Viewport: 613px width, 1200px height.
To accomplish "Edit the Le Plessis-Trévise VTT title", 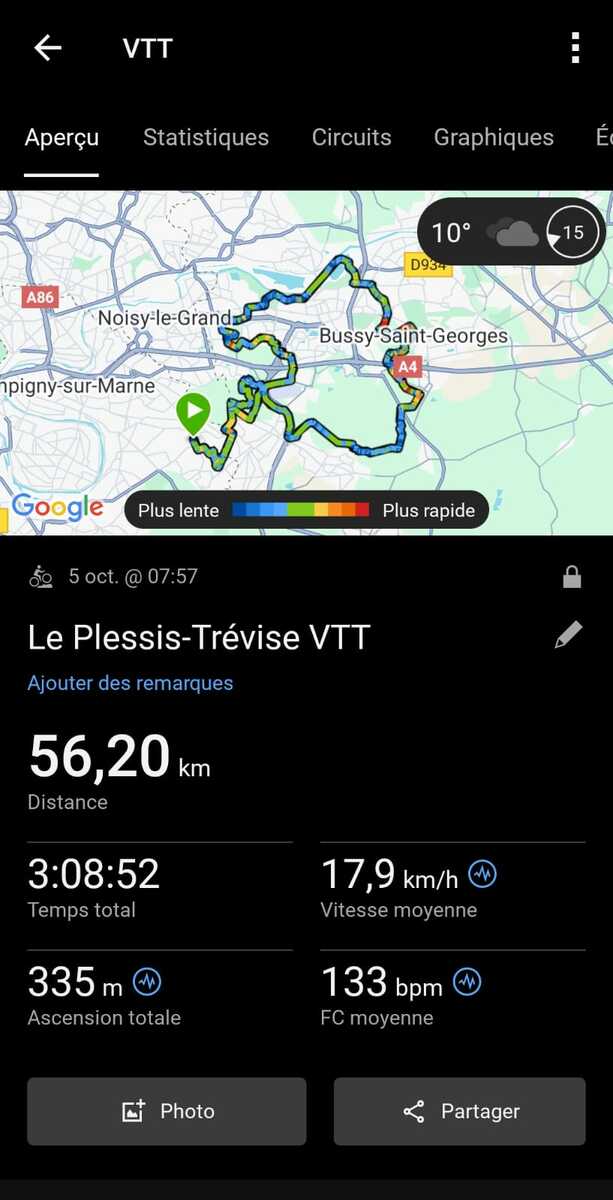I will [x=568, y=636].
